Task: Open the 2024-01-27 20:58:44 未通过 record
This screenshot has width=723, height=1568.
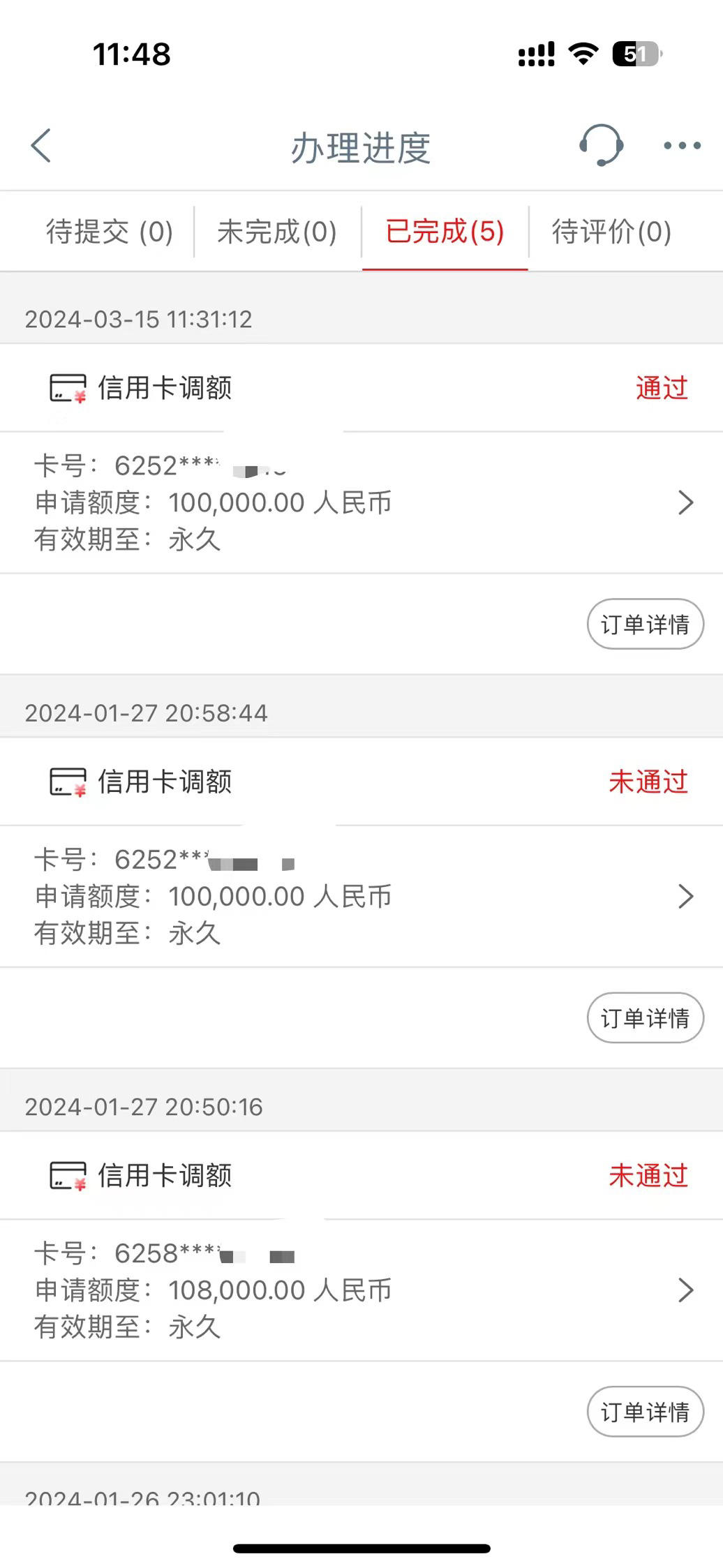Action: (x=361, y=896)
